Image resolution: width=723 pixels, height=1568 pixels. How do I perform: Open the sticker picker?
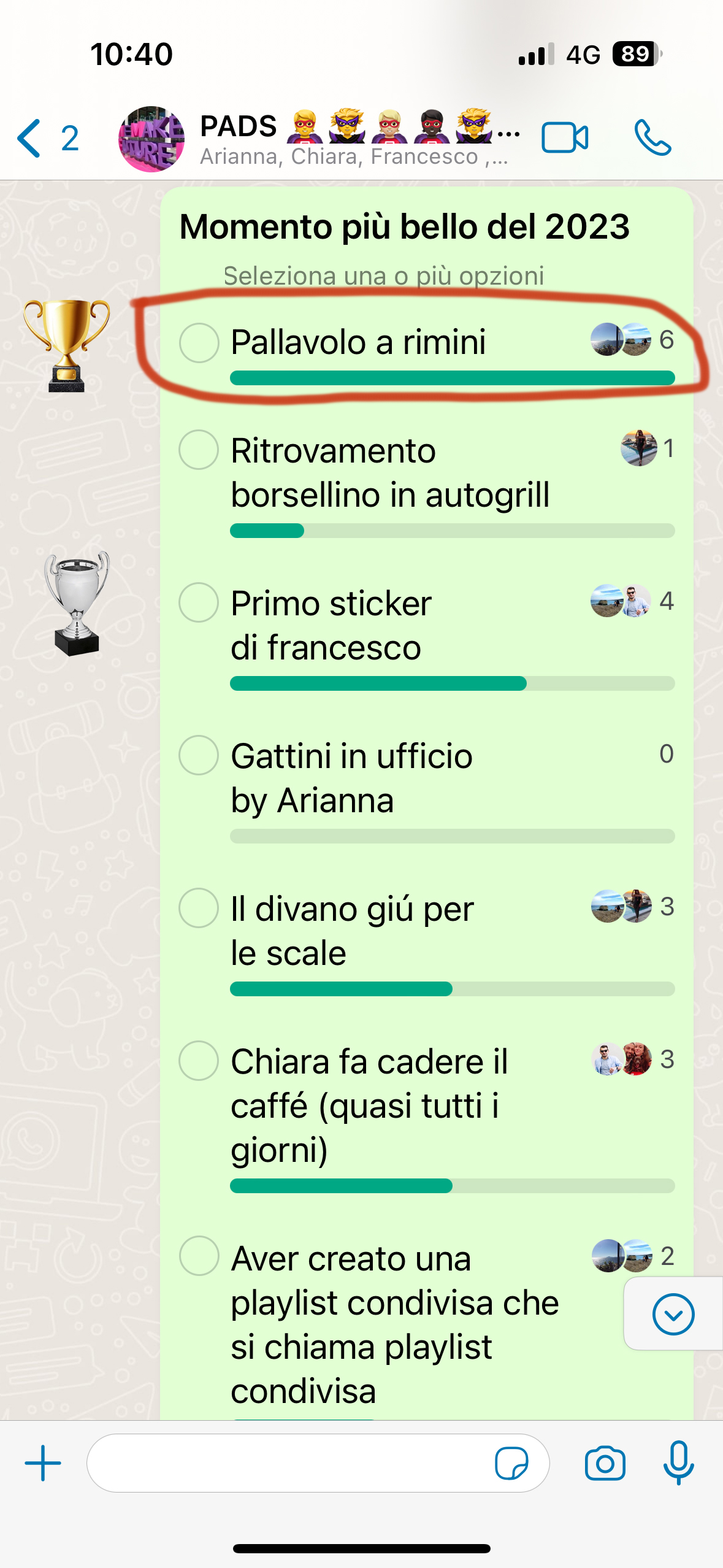511,1463
